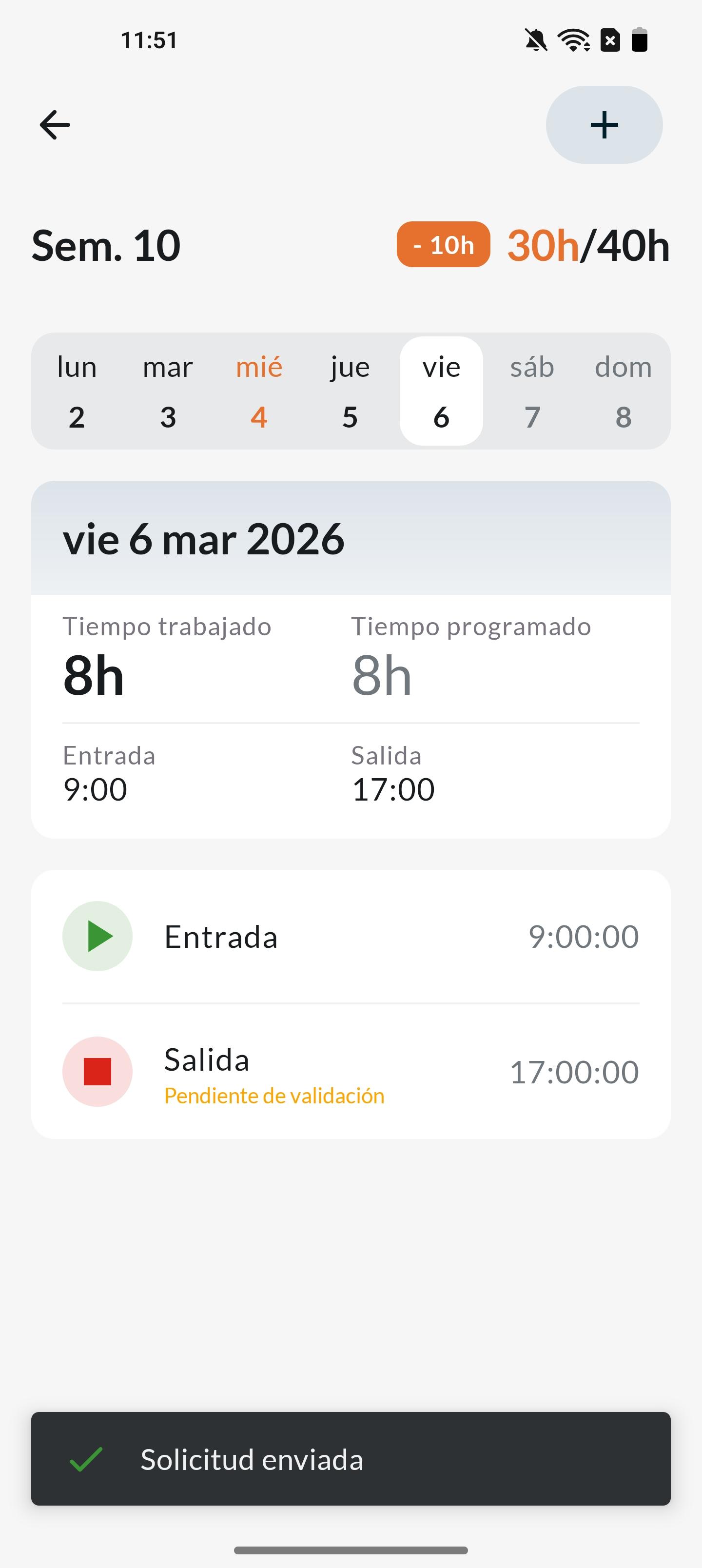Show Sunday 8 in the week strip
702x1568 pixels.
tap(623, 392)
